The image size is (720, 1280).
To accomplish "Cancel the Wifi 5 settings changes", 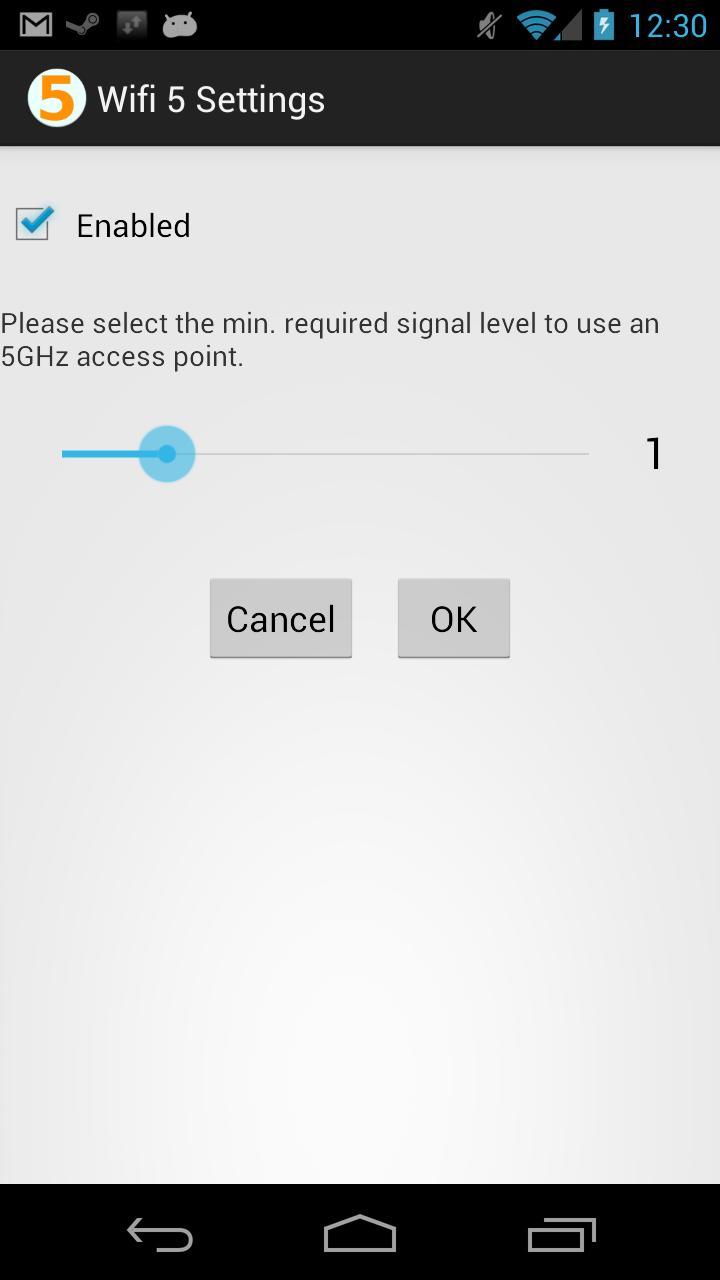I will [280, 619].
